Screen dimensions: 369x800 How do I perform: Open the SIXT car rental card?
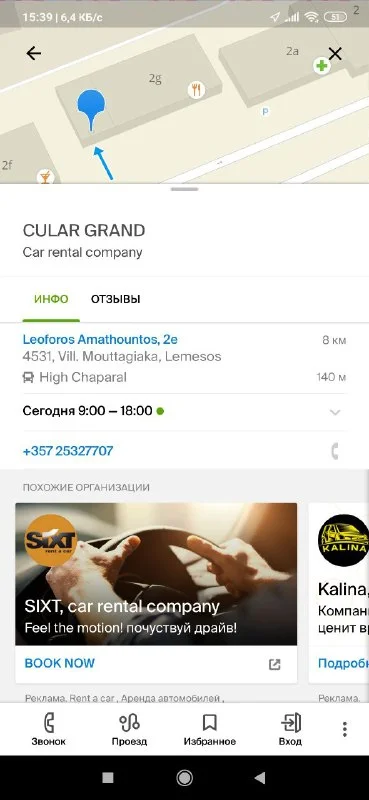(156, 574)
